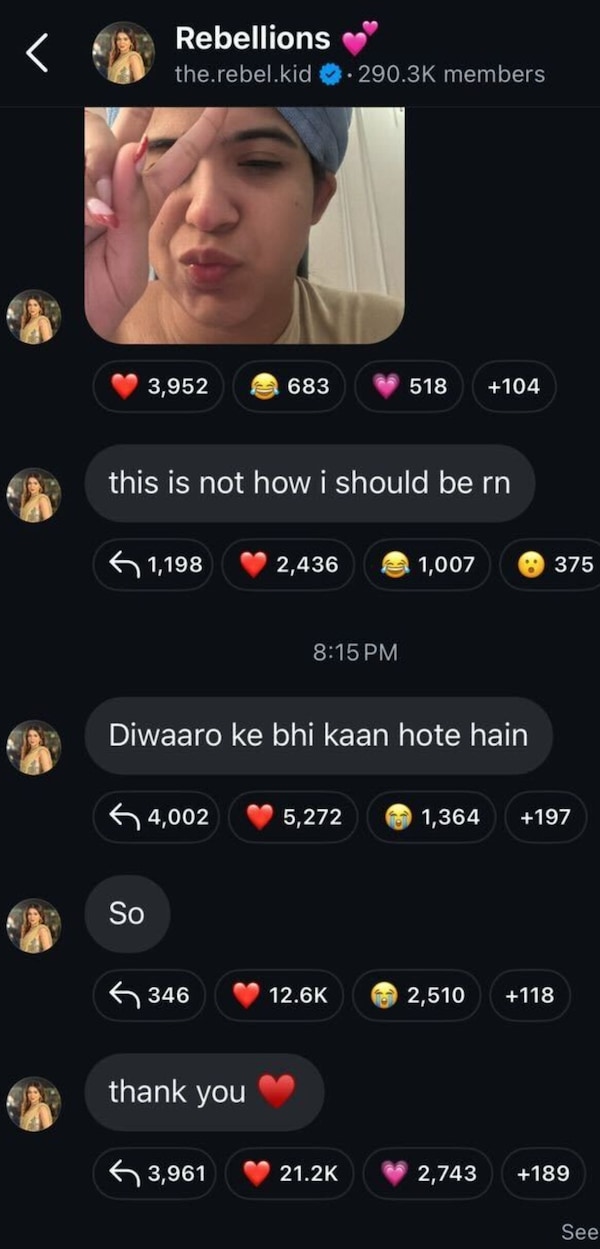This screenshot has height=1249, width=600.
Task: Open the shared selfie photo
Action: (244, 225)
